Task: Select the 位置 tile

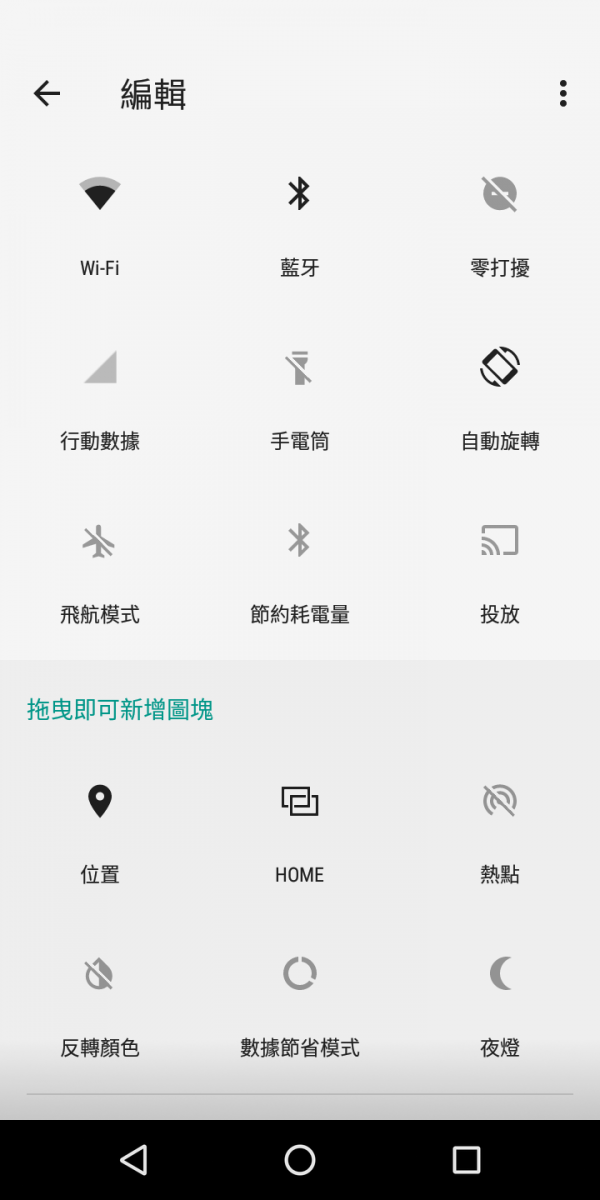Action: [100, 833]
